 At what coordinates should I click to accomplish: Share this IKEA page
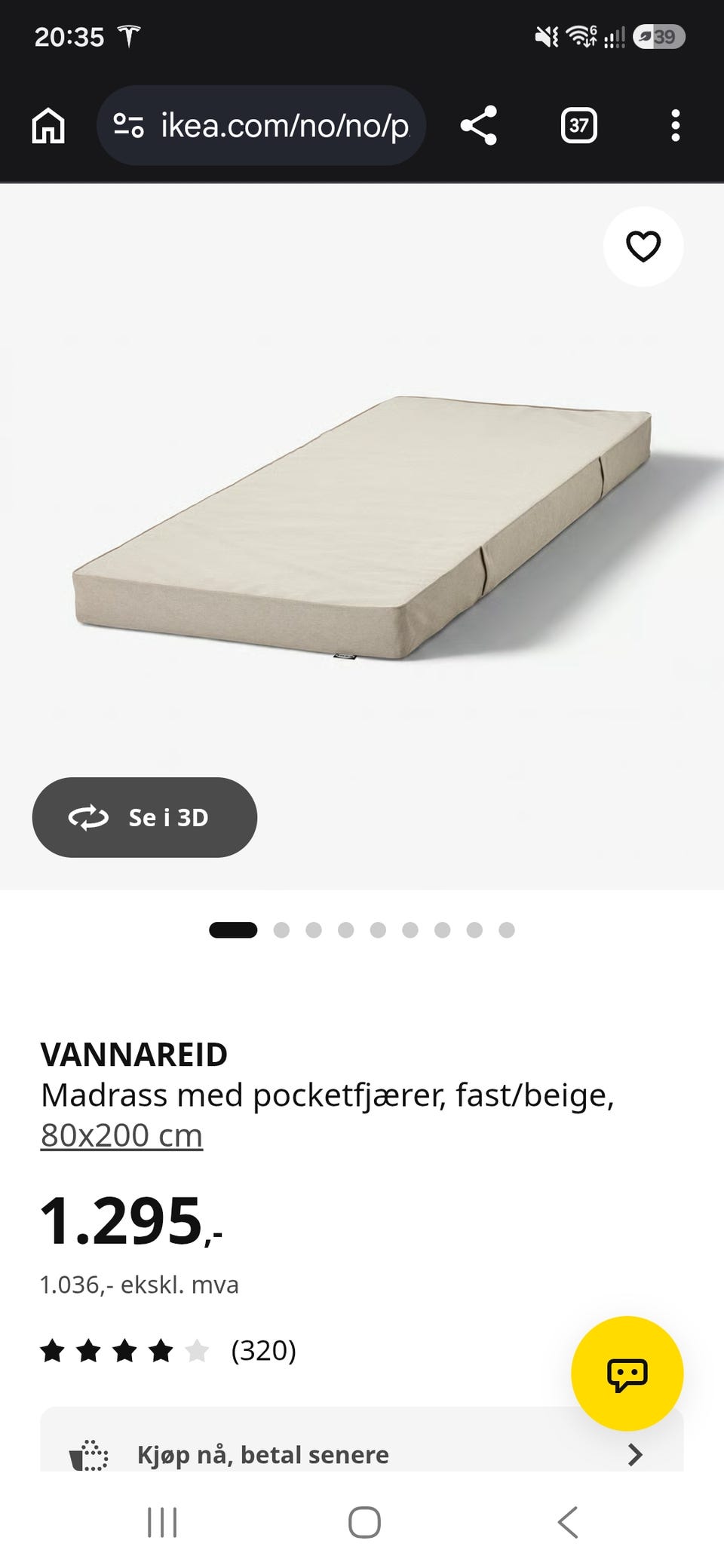click(x=479, y=125)
